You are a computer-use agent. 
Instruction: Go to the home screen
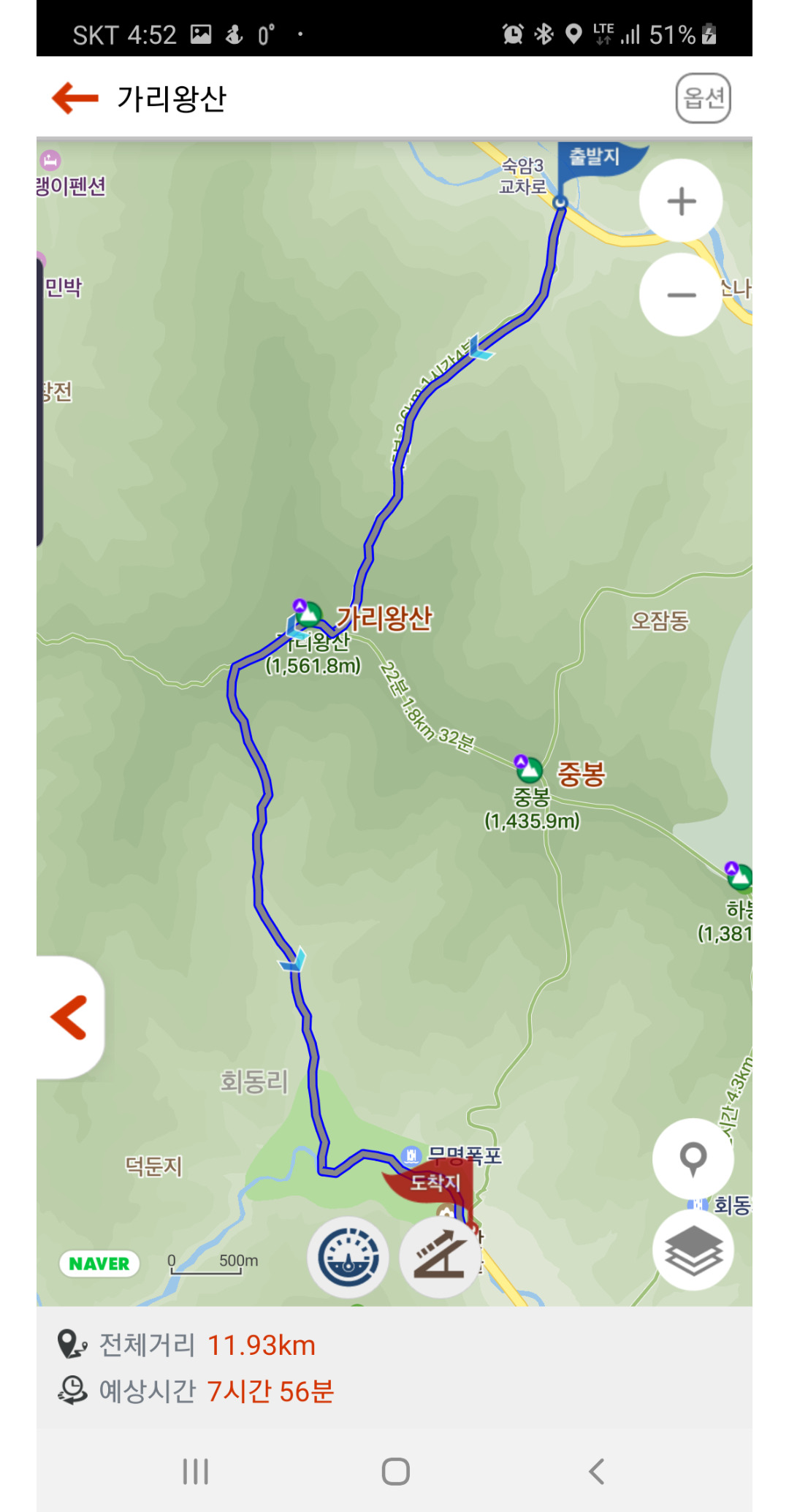tap(395, 1471)
